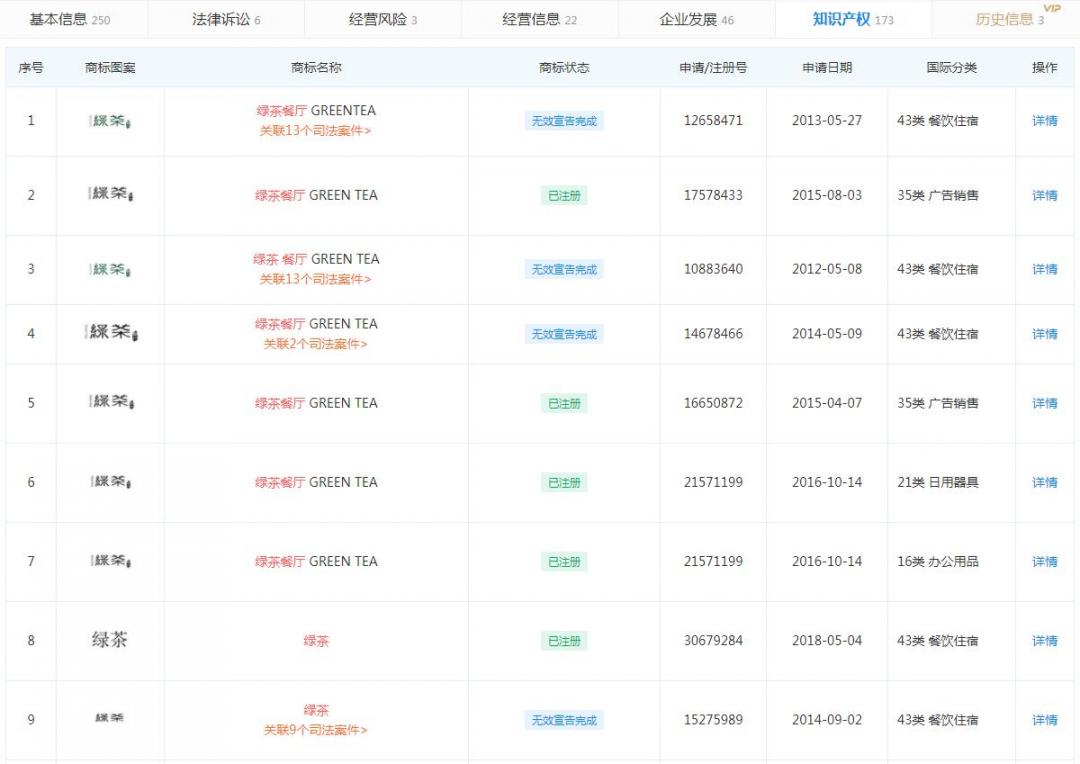This screenshot has width=1080, height=764.
Task: Tap 详情 for trademark number 15275989
Action: click(x=1044, y=720)
